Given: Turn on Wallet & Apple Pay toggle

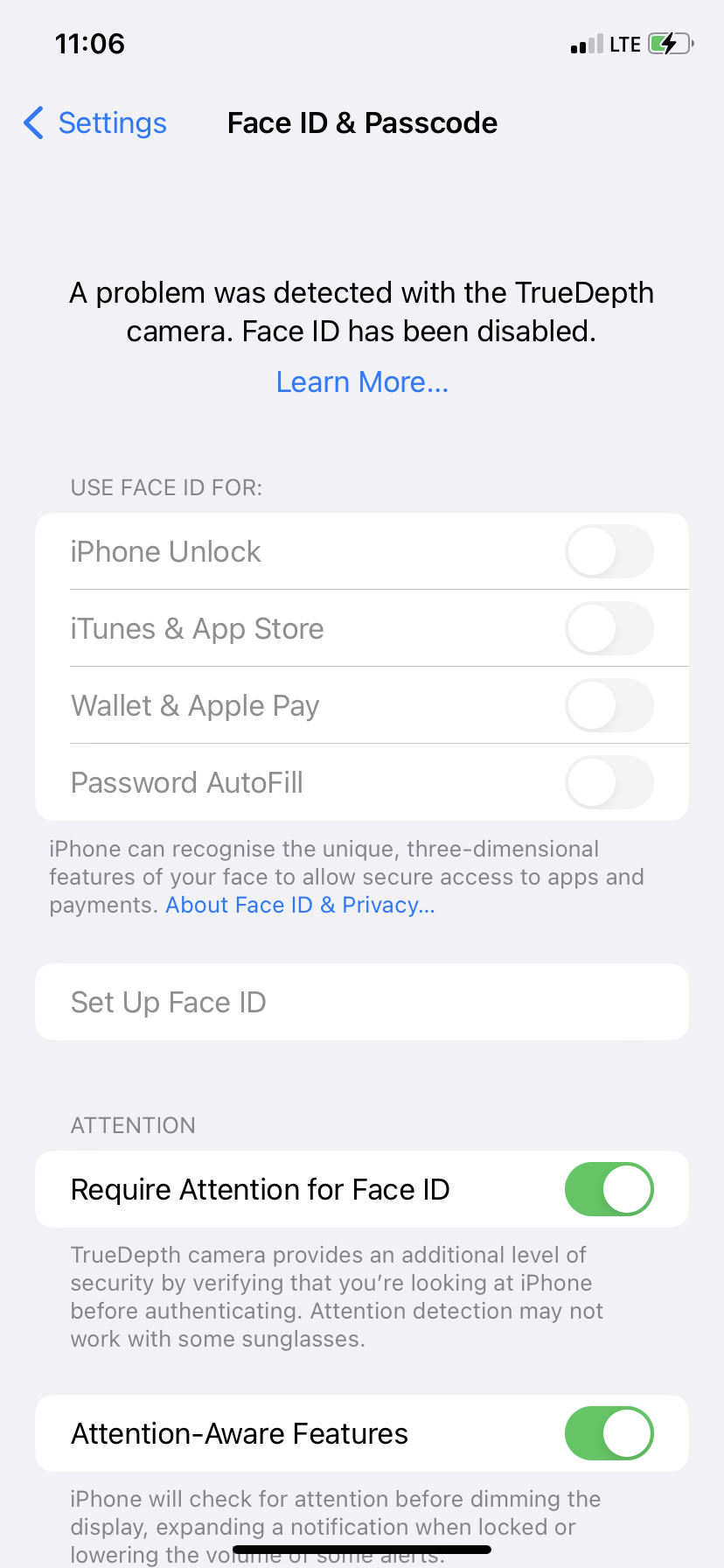Looking at the screenshot, I should coord(609,705).
